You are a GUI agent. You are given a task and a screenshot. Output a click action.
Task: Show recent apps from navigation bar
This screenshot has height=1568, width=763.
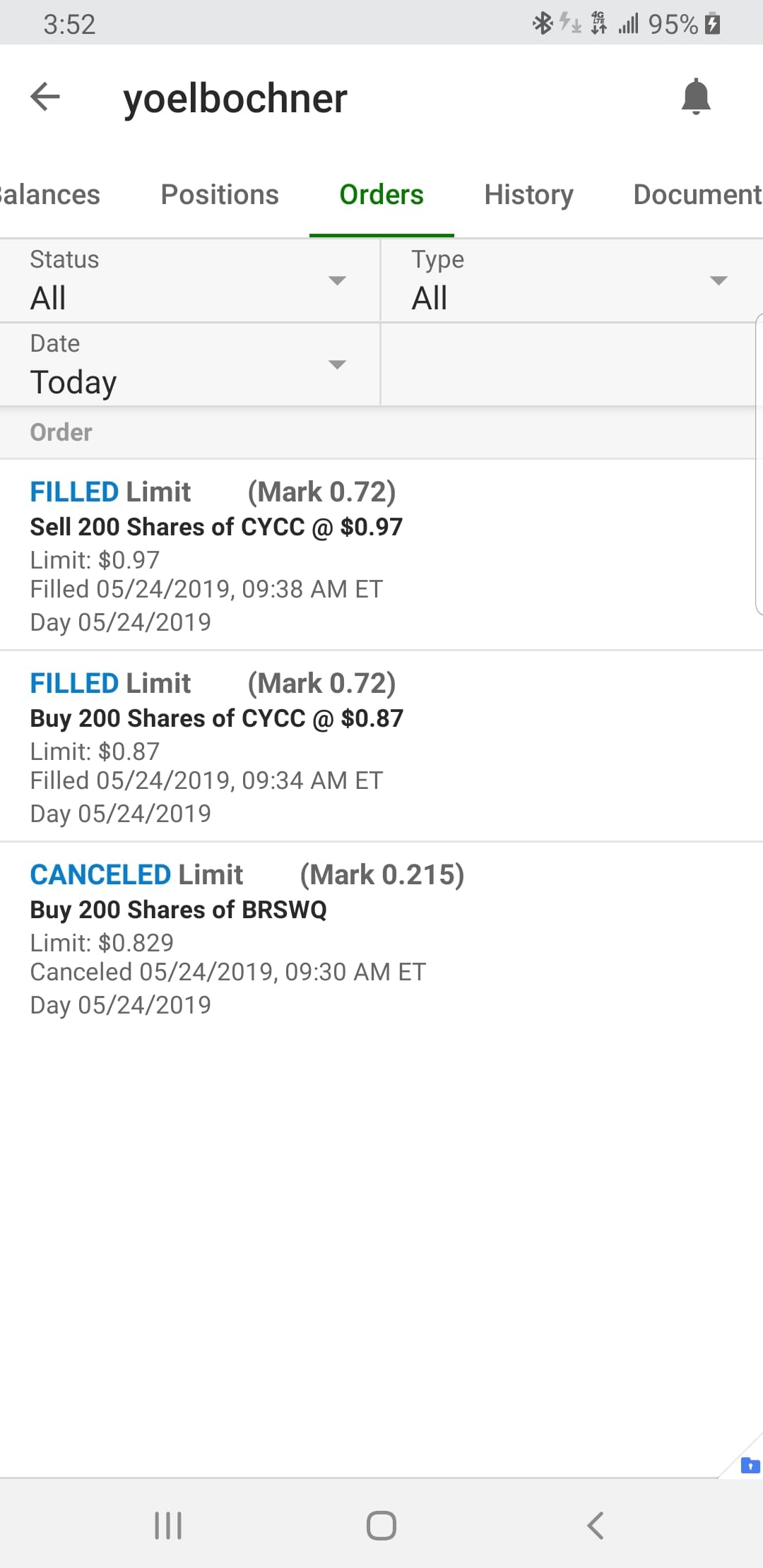[168, 1525]
